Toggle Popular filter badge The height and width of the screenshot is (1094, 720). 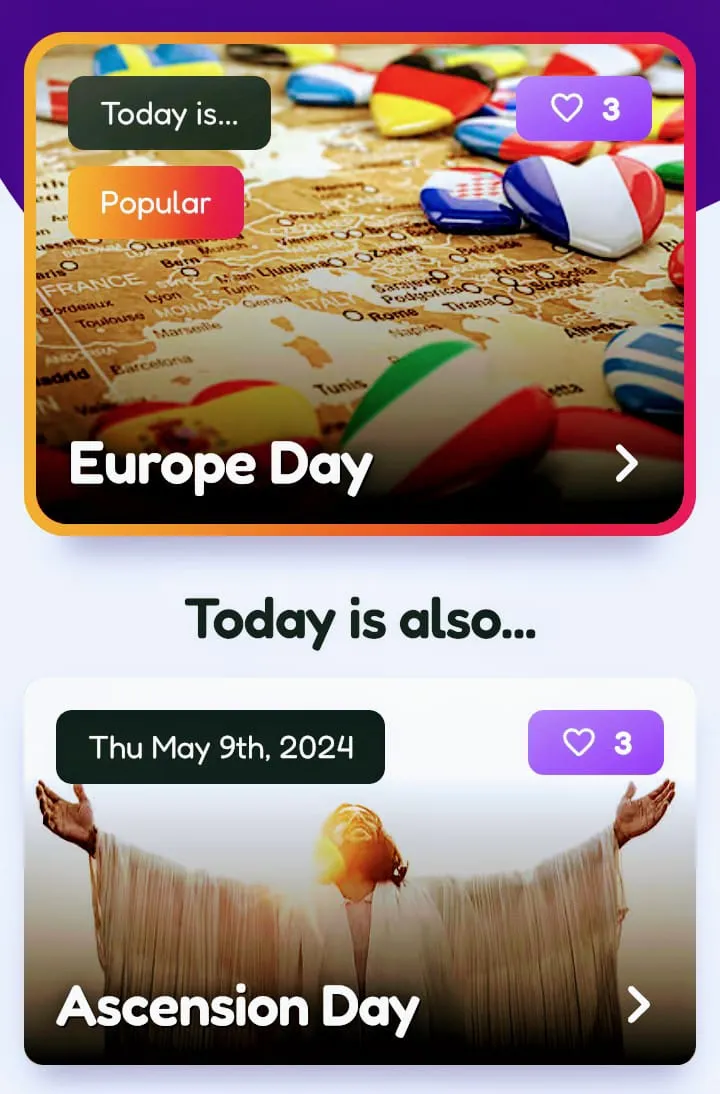(155, 203)
